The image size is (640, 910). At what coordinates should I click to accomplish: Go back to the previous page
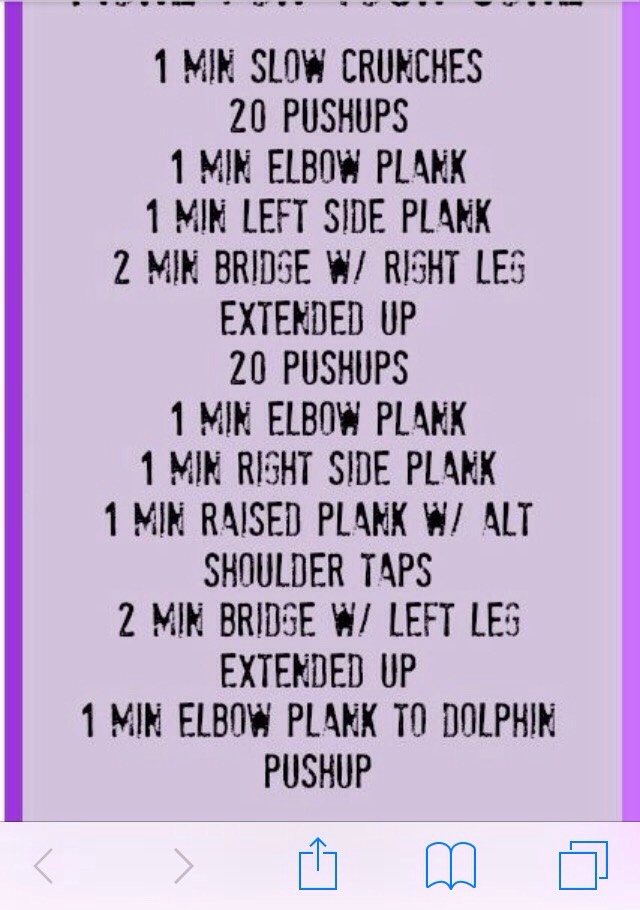[x=43, y=866]
